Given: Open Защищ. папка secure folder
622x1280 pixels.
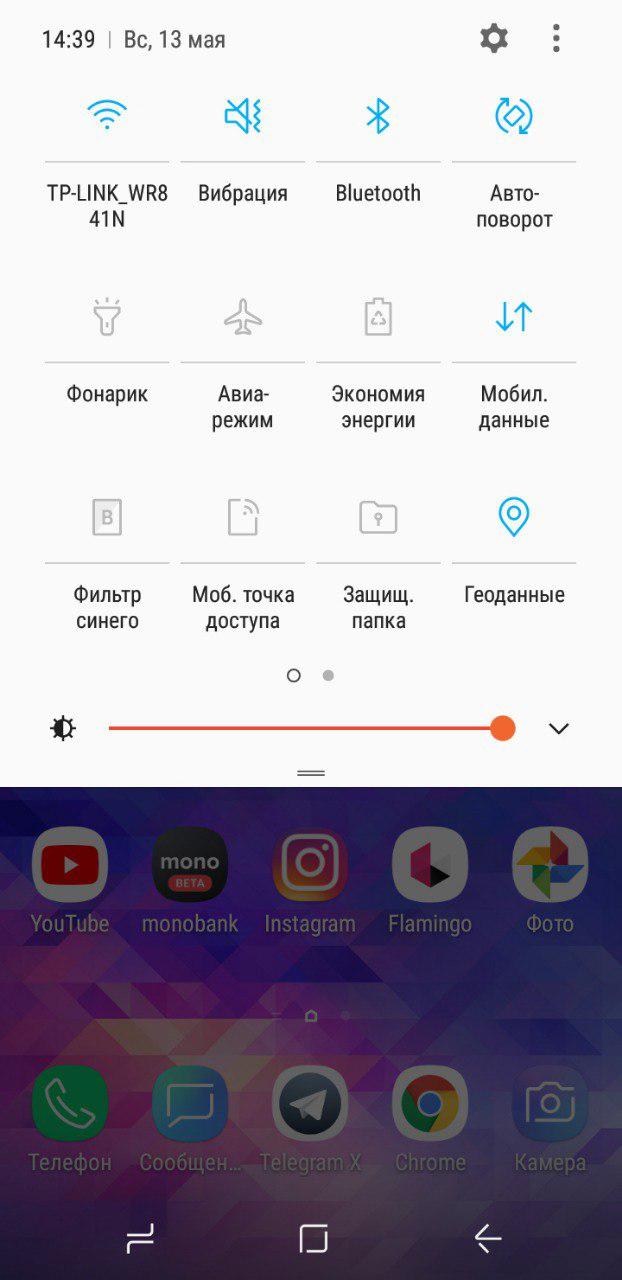Looking at the screenshot, I should point(378,517).
